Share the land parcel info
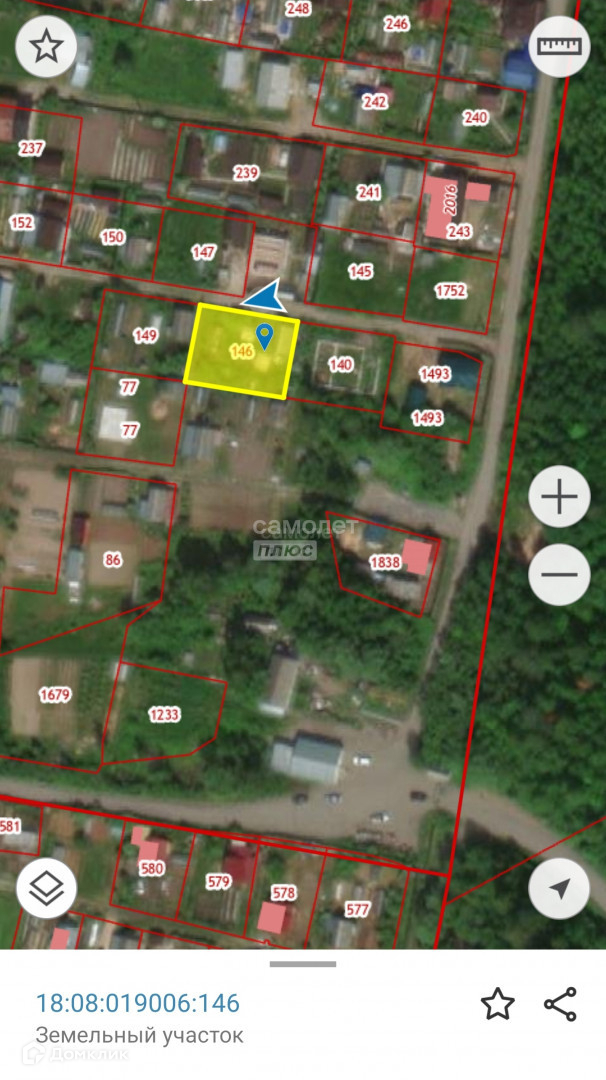 pos(560,1003)
